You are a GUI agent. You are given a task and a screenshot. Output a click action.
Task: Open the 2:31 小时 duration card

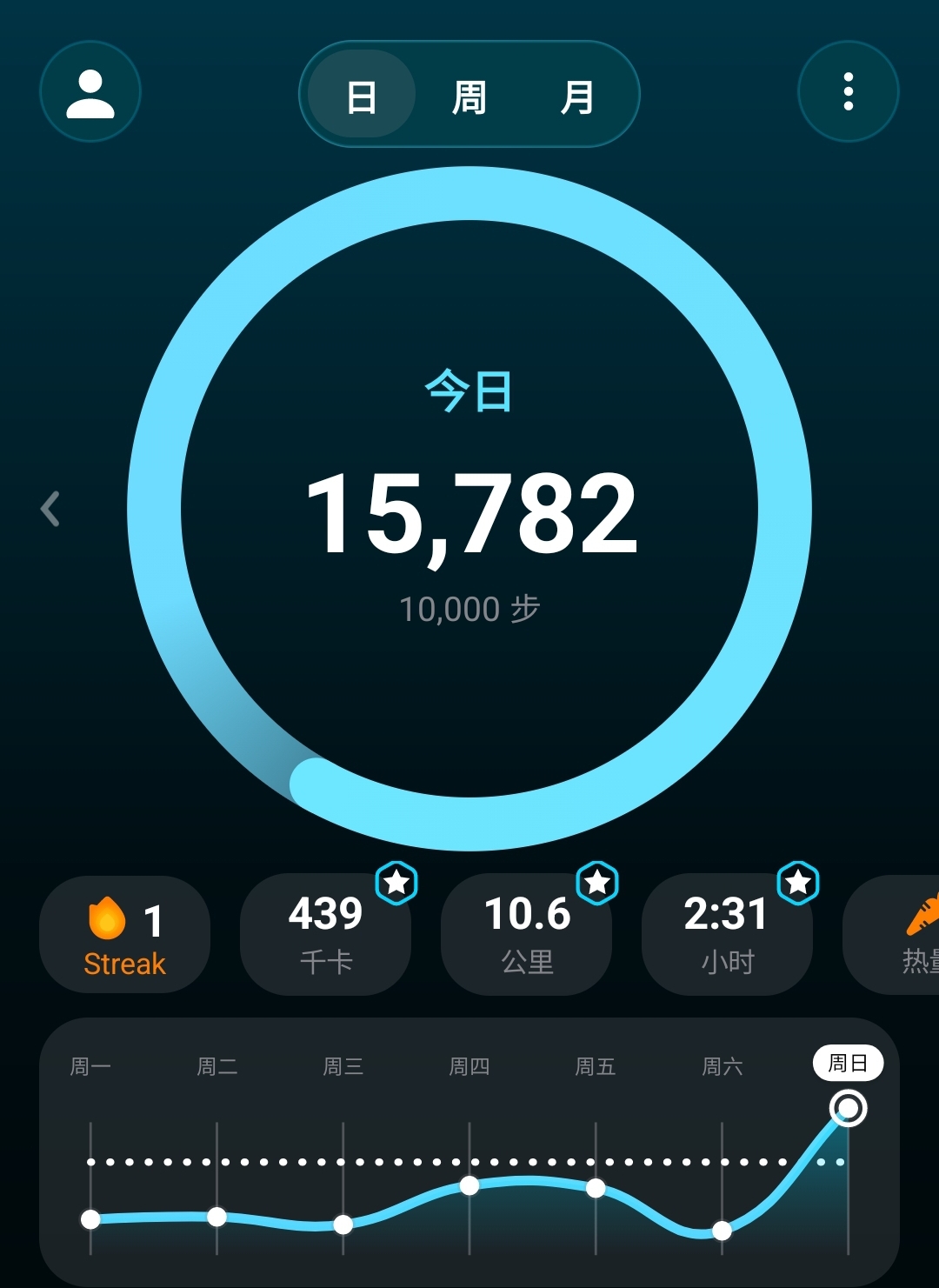(x=727, y=935)
